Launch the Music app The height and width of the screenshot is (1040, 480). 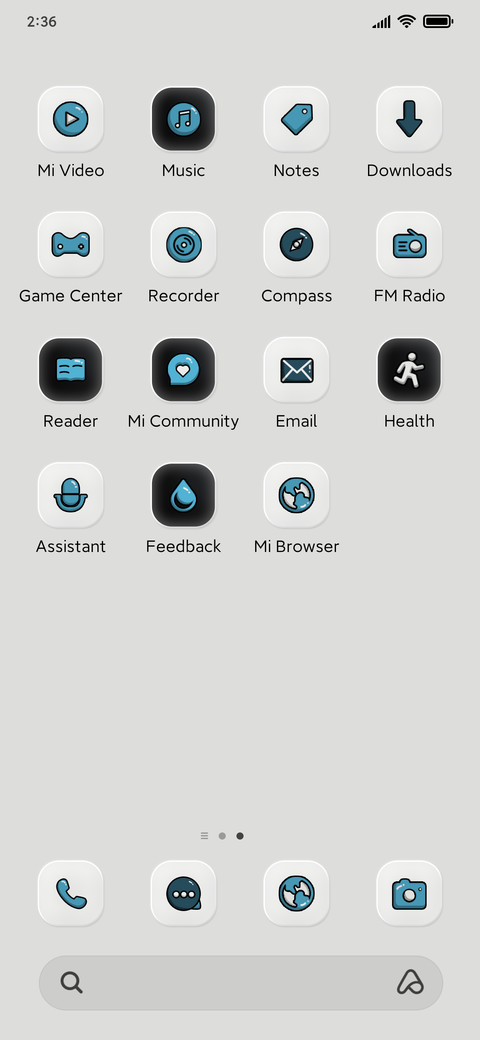click(x=184, y=119)
